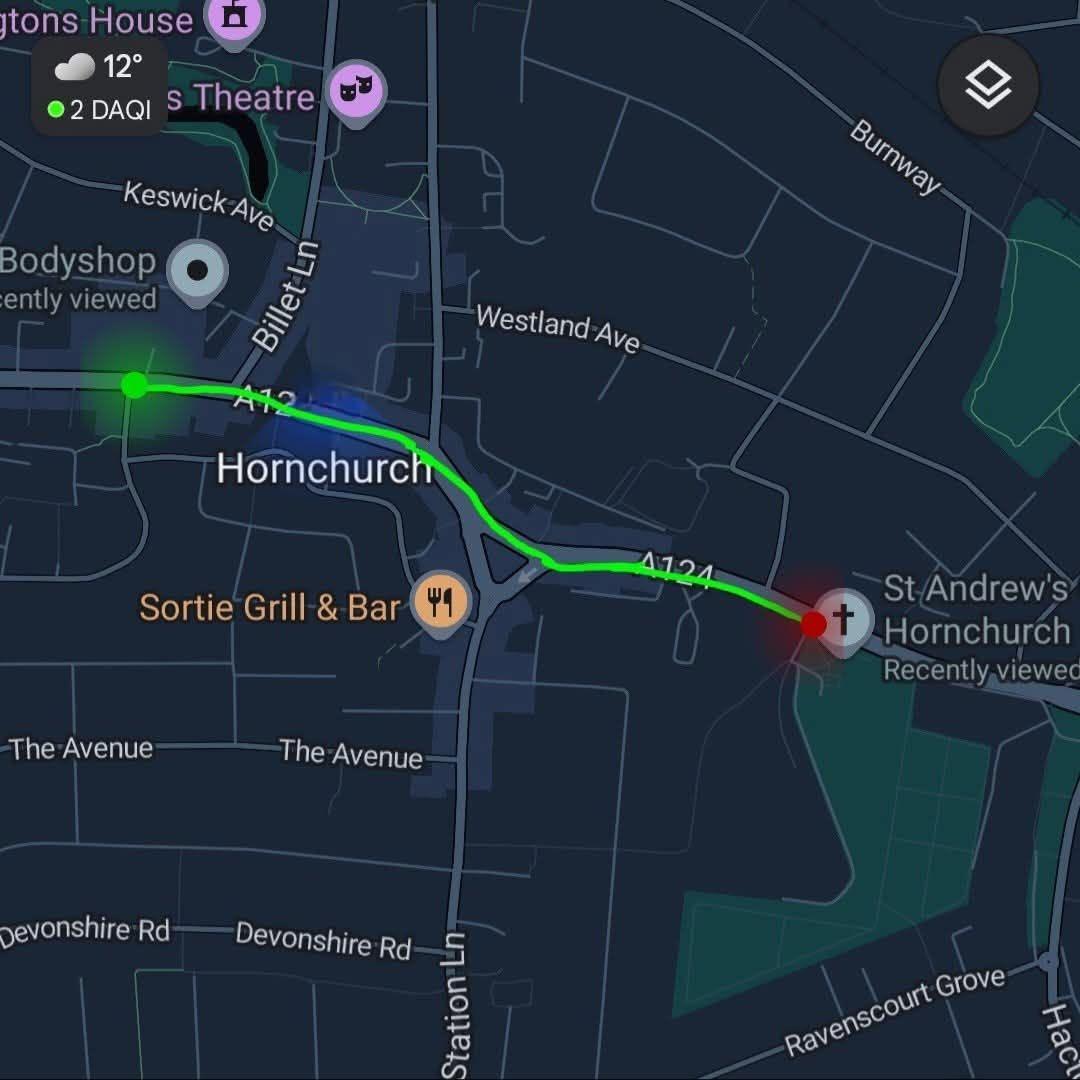The image size is (1080, 1080).
Task: Select the Sortie Grill & Bar restaurant pin
Action: (442, 601)
